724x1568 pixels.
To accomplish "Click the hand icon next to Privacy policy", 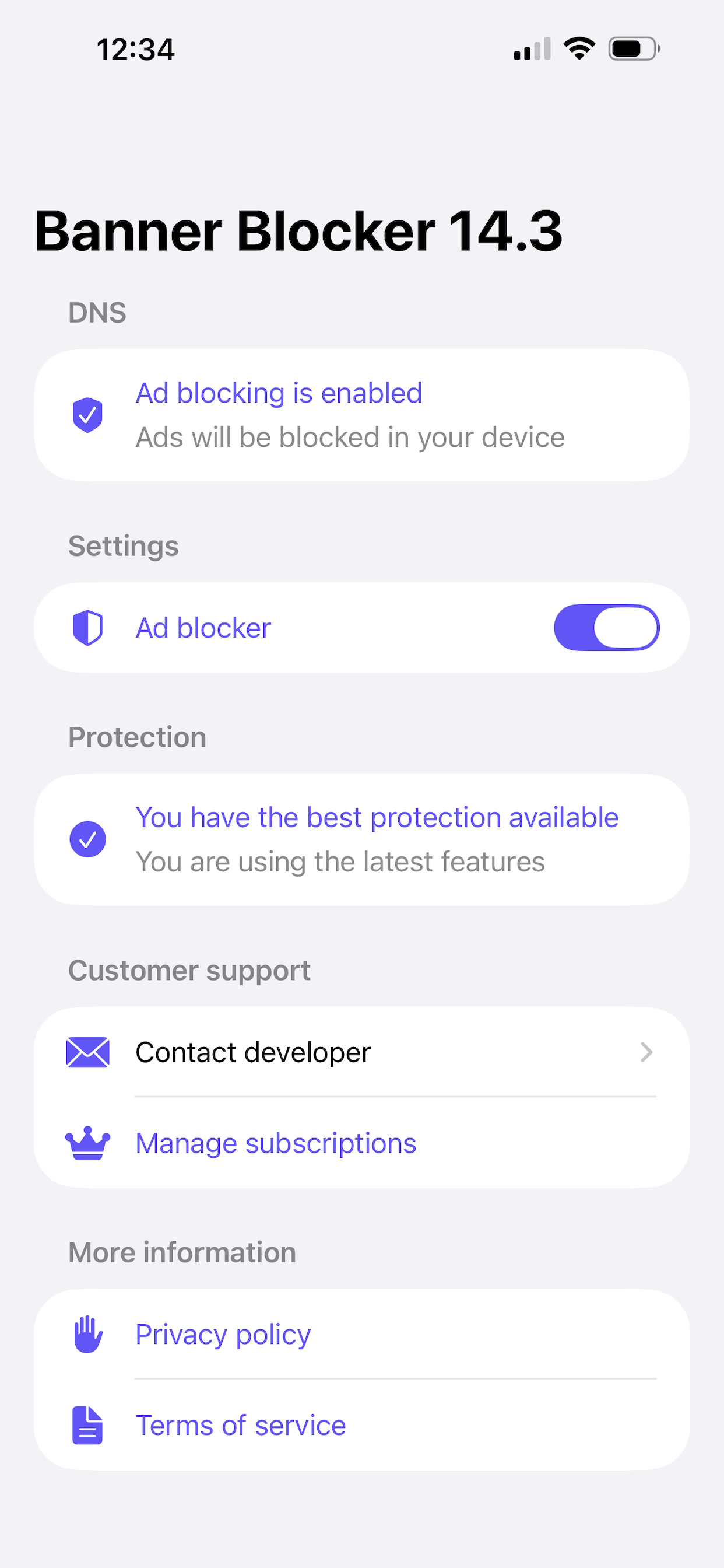I will 87,1333.
